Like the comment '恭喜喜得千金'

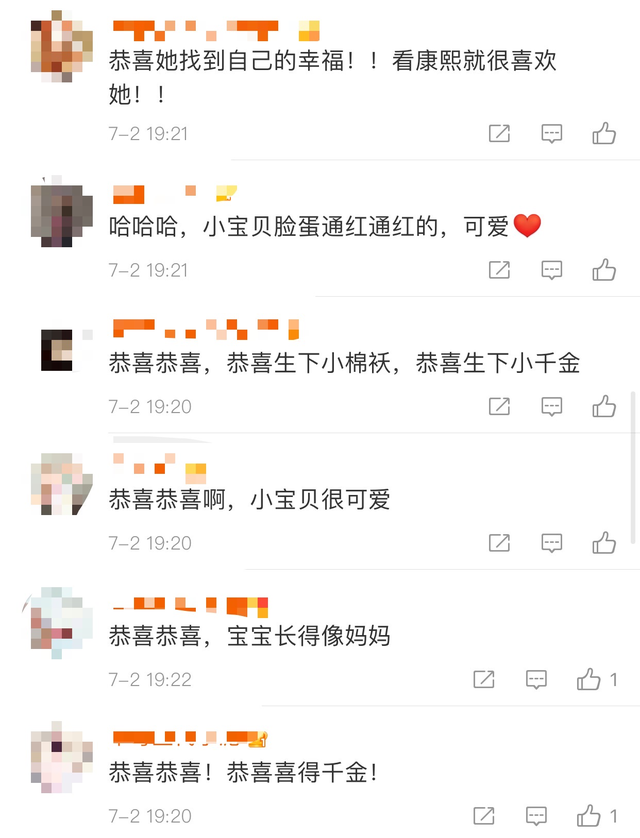tap(589, 815)
